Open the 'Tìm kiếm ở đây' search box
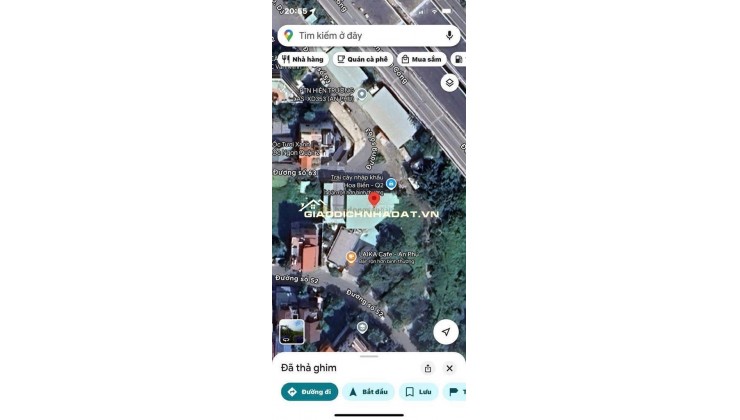This screenshot has width=740, height=420. (x=360, y=35)
